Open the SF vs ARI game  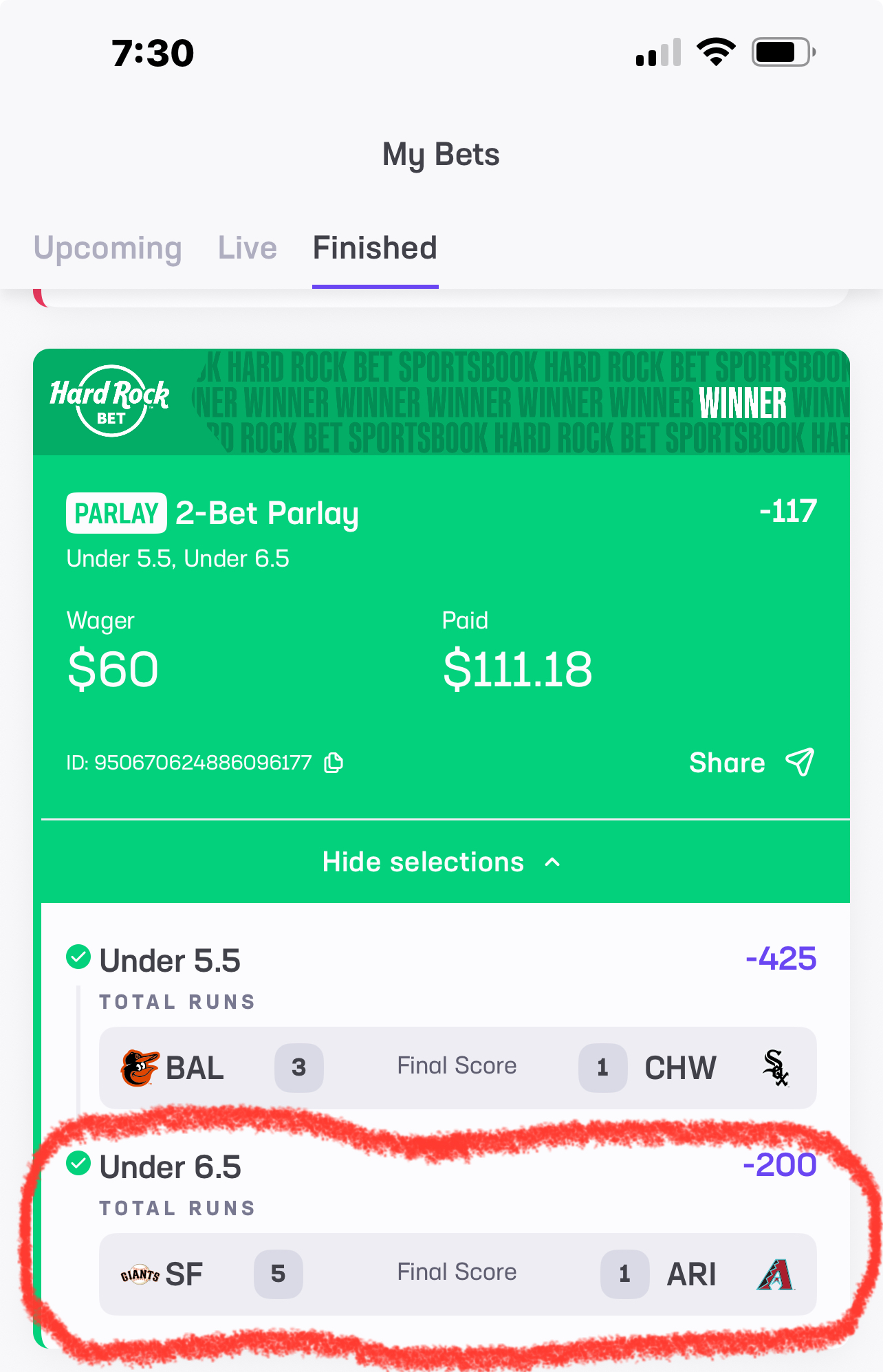coord(457,1274)
